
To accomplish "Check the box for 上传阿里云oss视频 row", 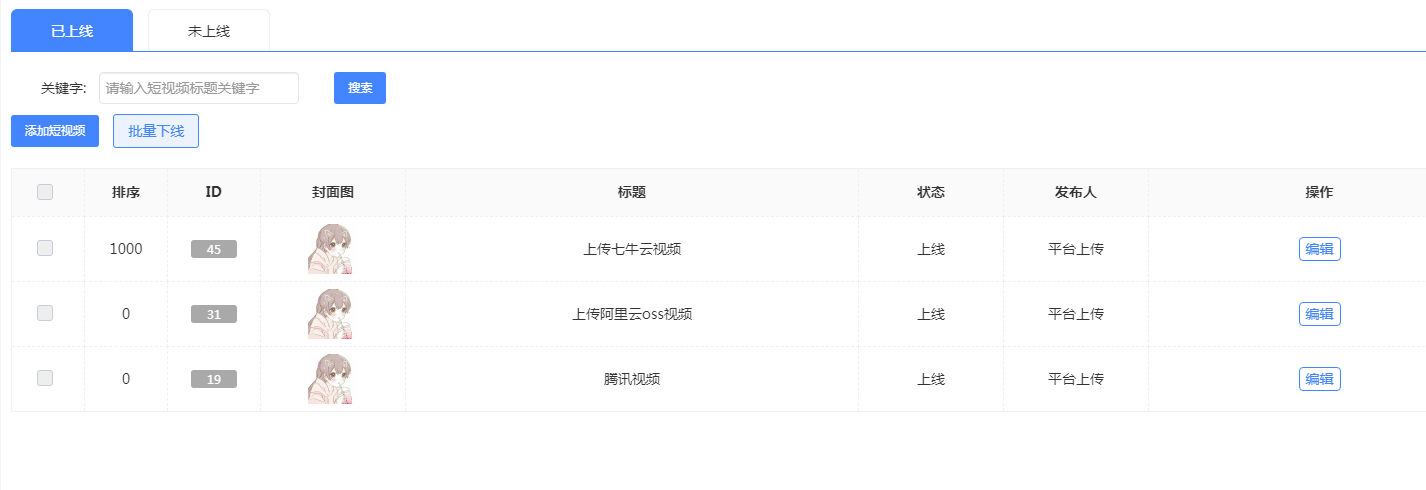I will coord(45,313).
